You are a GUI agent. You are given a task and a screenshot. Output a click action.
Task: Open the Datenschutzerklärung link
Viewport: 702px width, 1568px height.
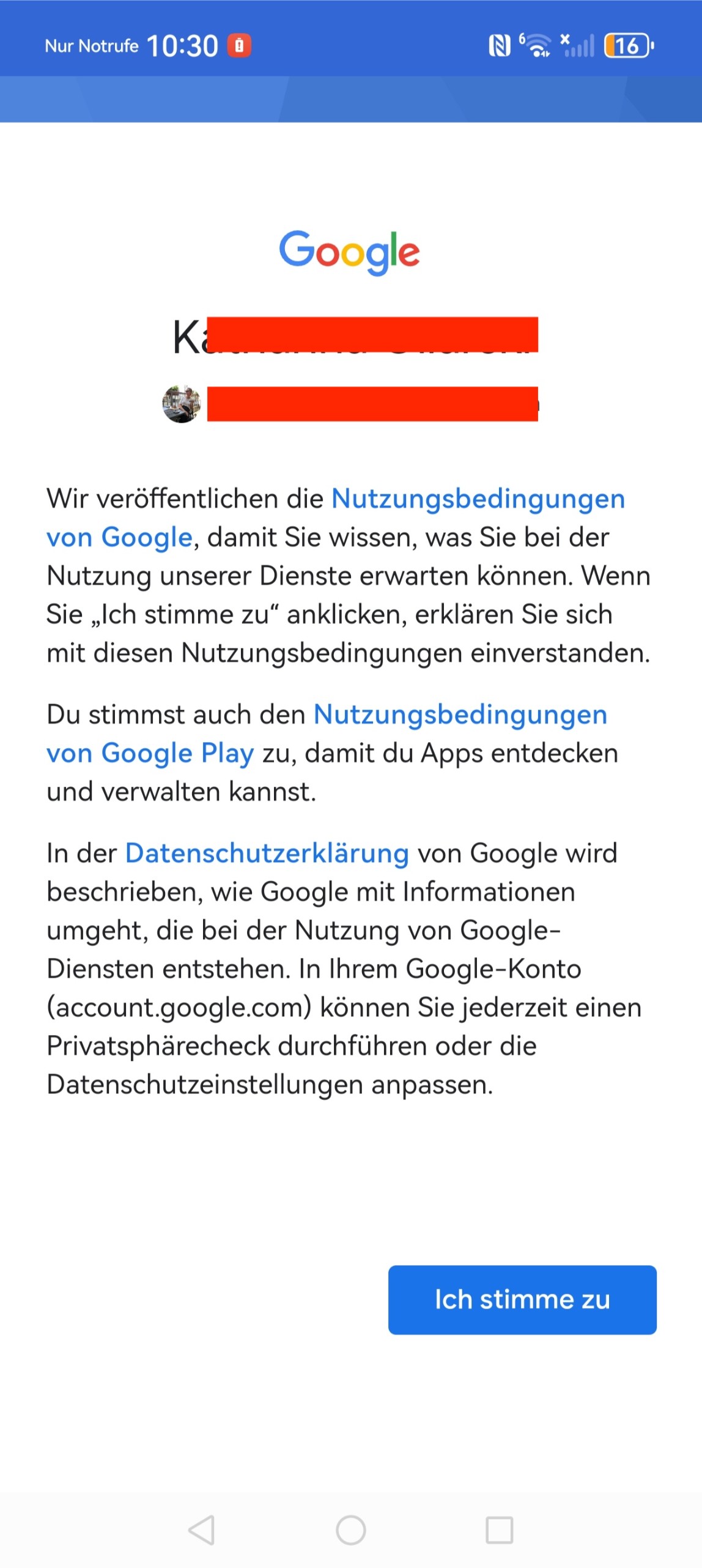(267, 853)
